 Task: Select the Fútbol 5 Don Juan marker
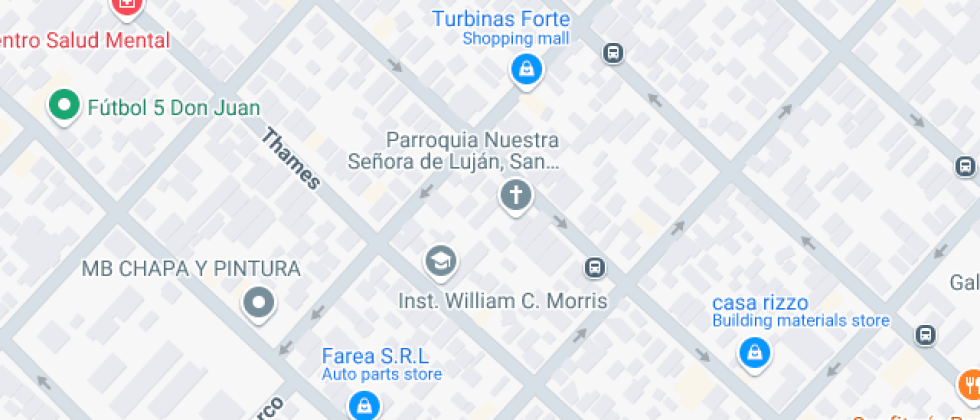(64, 107)
